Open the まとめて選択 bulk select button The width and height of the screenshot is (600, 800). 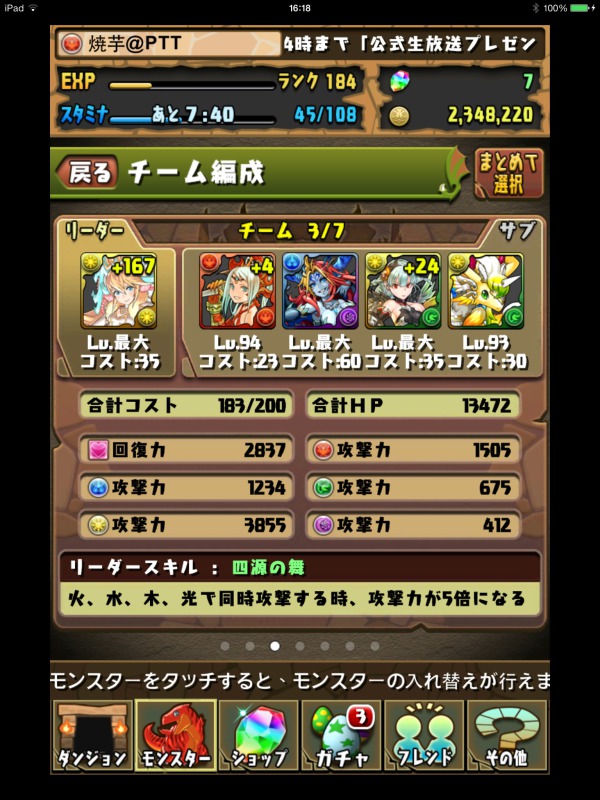pyautogui.click(x=508, y=172)
